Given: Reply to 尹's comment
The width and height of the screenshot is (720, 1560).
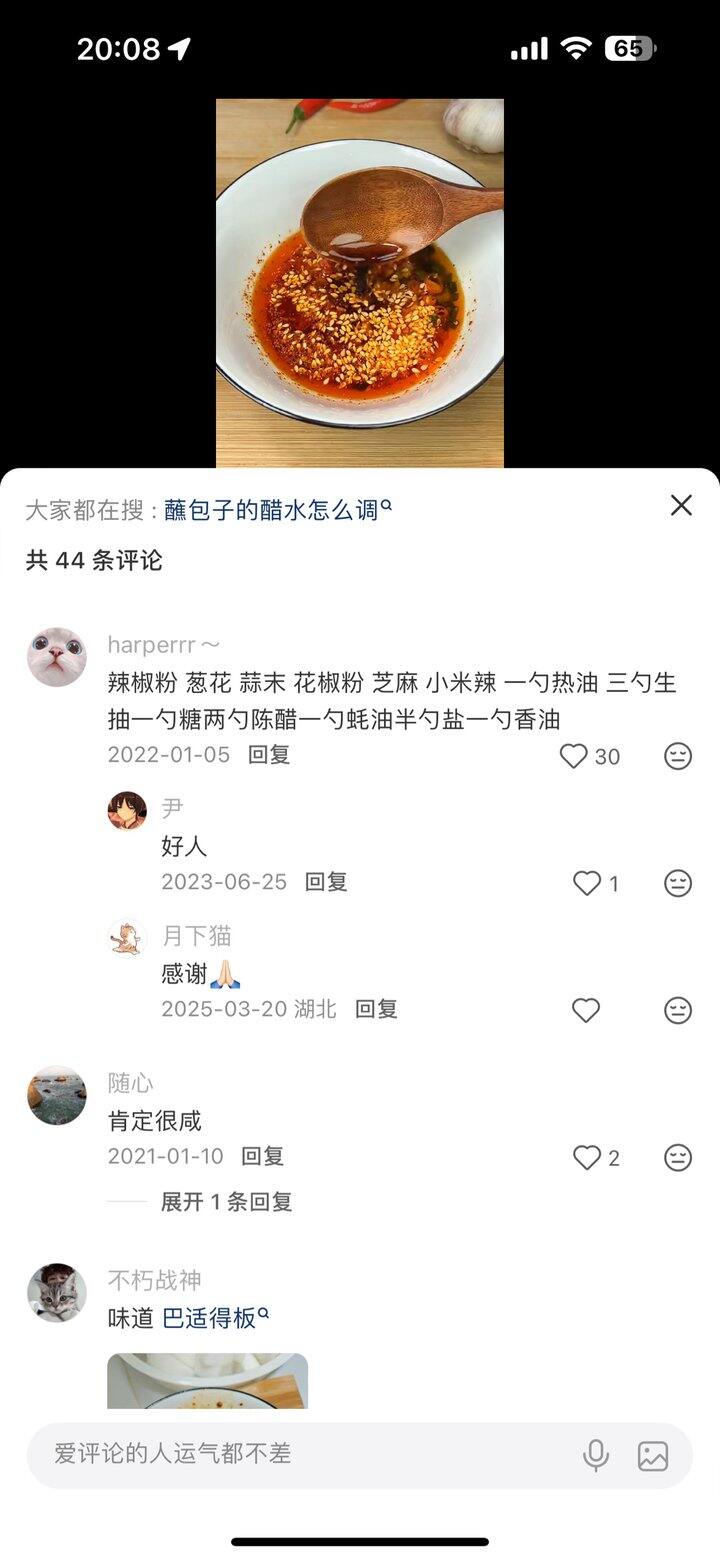Looking at the screenshot, I should pos(326,882).
